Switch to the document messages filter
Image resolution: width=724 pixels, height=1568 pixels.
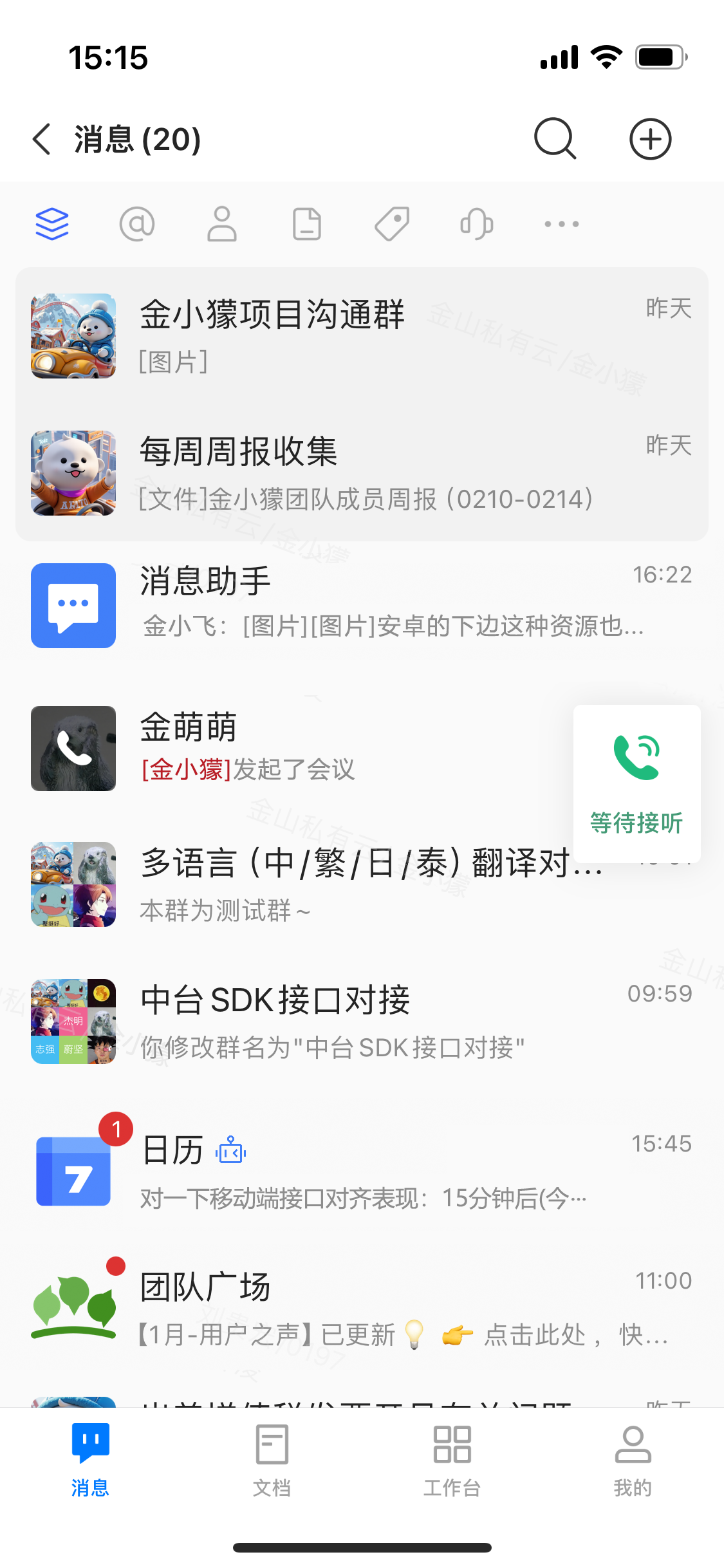click(307, 224)
